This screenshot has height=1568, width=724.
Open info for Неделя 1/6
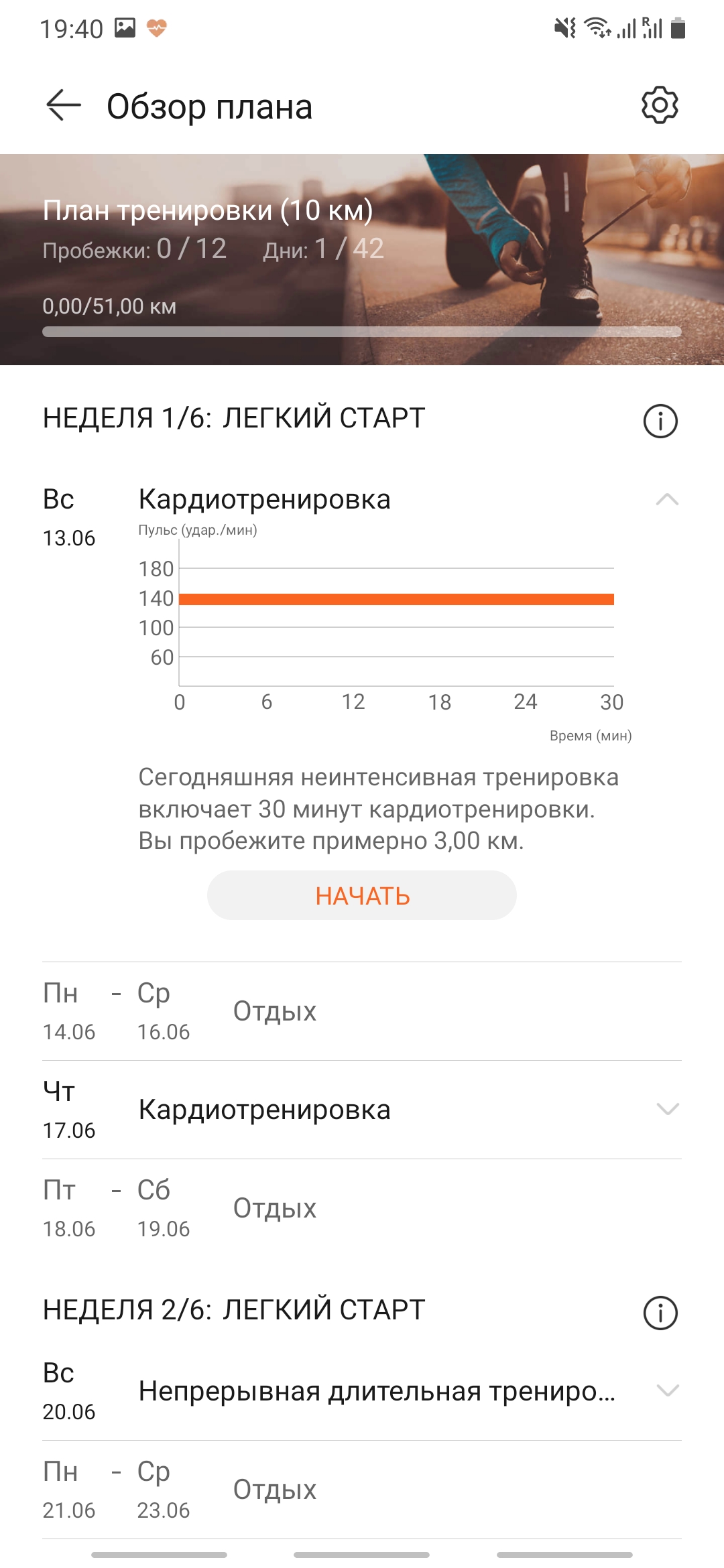pos(660,421)
